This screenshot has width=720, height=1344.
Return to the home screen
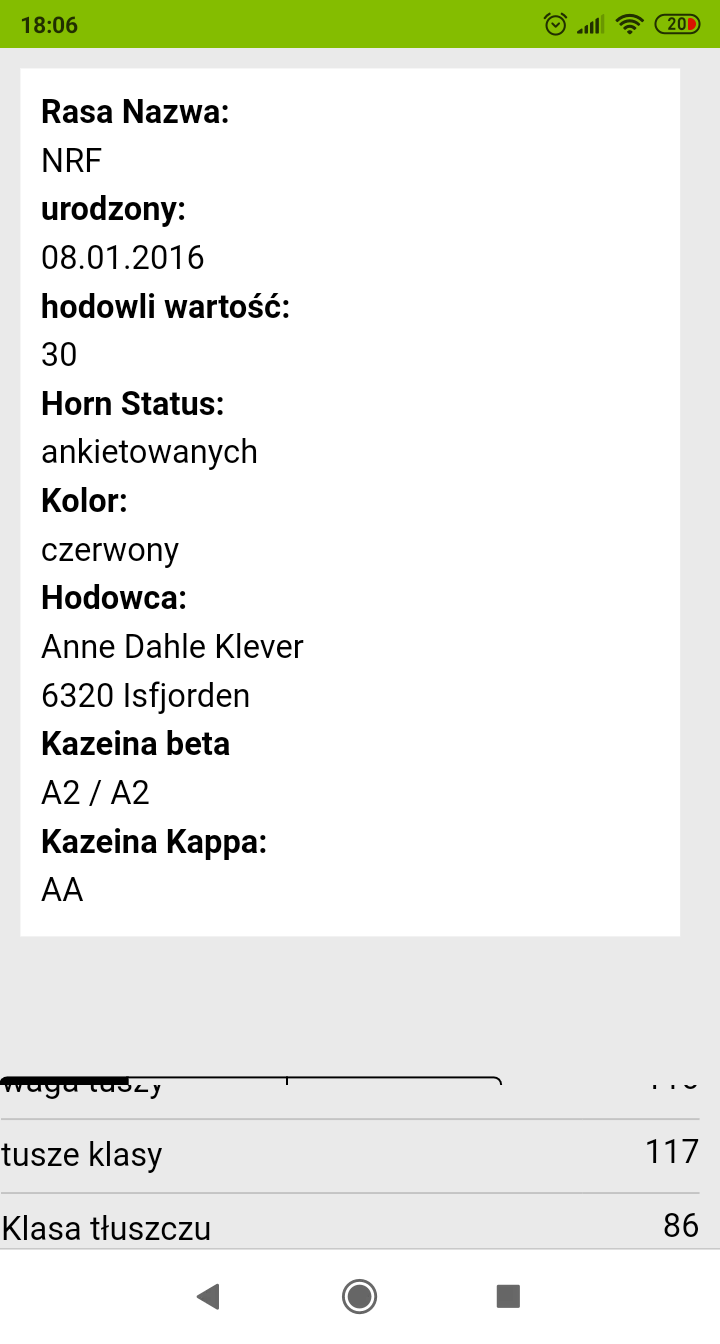pyautogui.click(x=359, y=1297)
